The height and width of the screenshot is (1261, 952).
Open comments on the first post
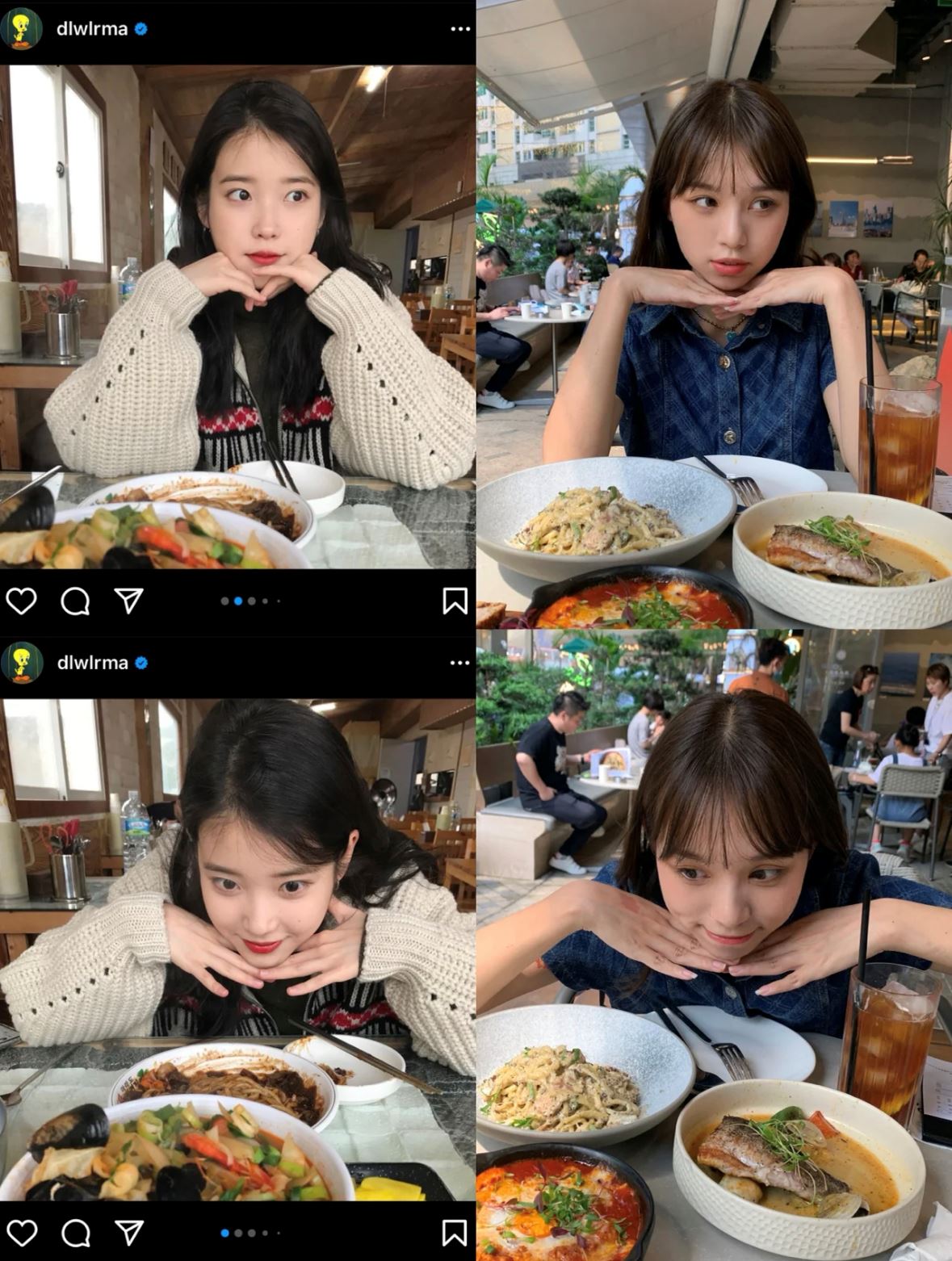76,600
